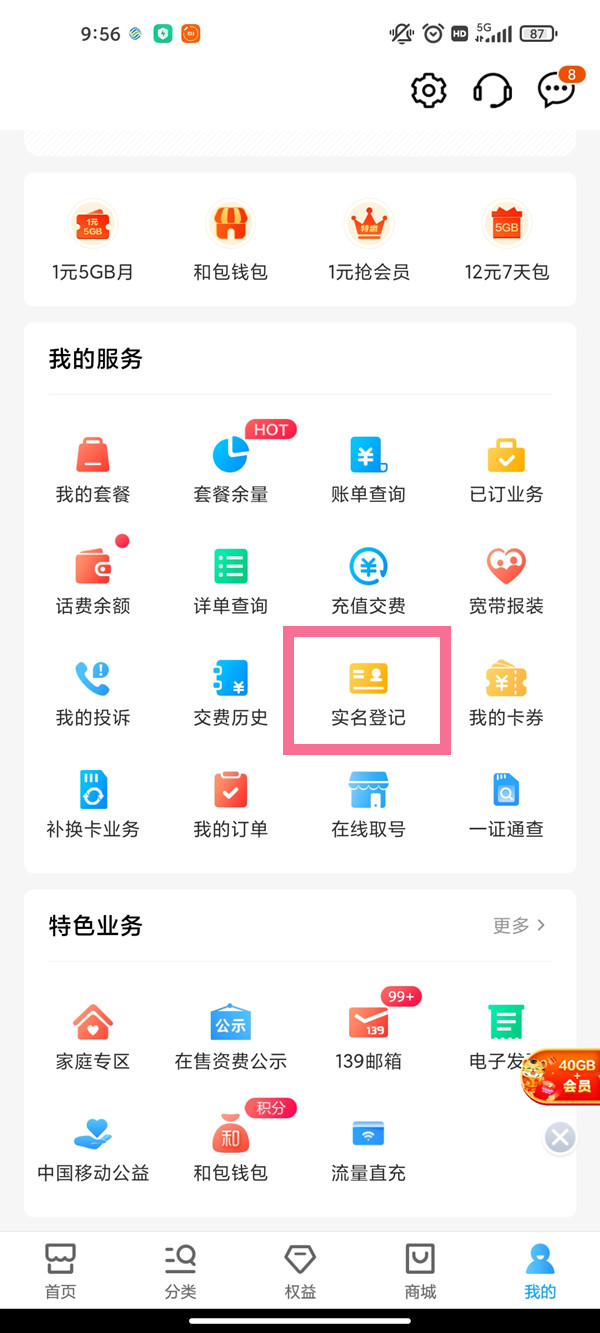Open the settings gear icon
Image resolution: width=600 pixels, height=1333 pixels.
click(x=429, y=91)
